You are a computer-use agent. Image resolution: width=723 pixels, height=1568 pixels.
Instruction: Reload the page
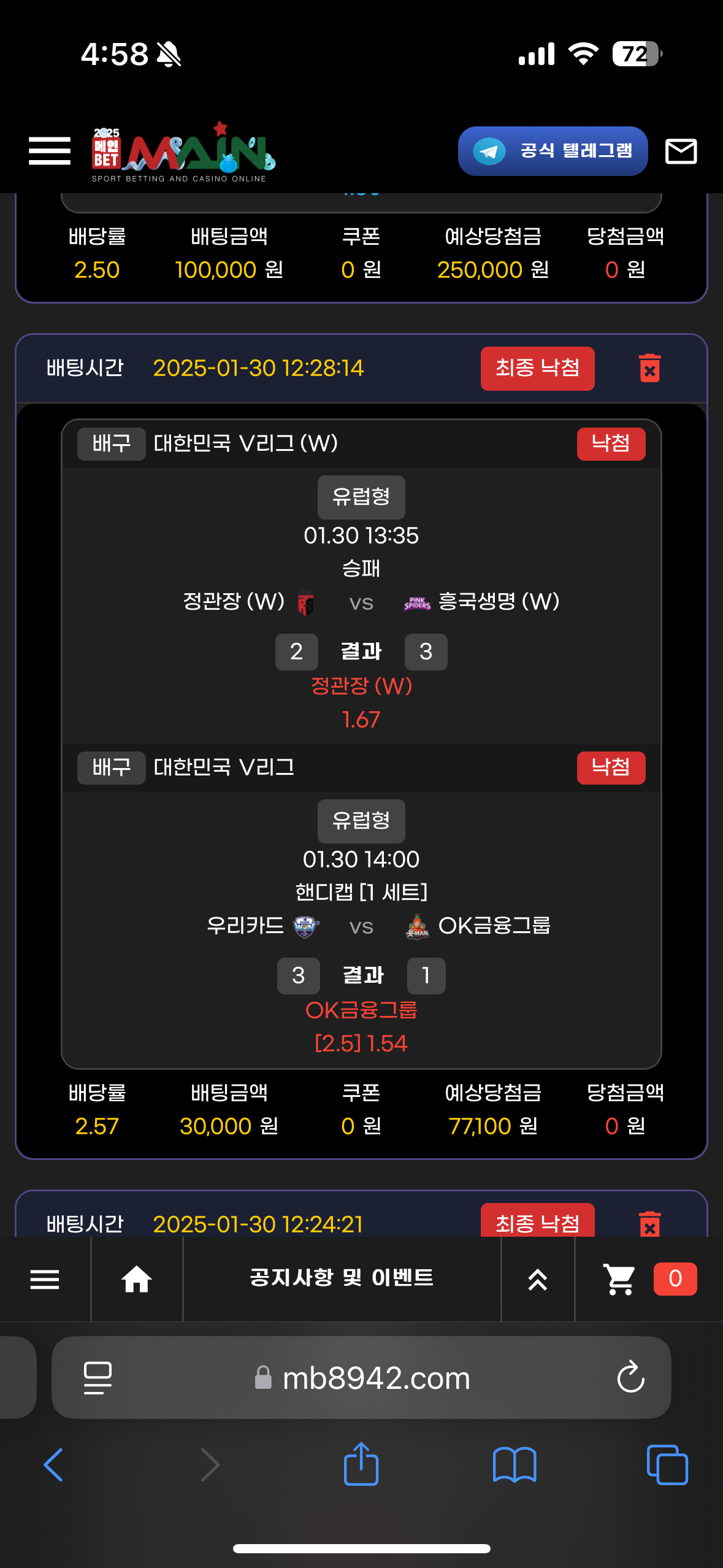coord(630,1378)
